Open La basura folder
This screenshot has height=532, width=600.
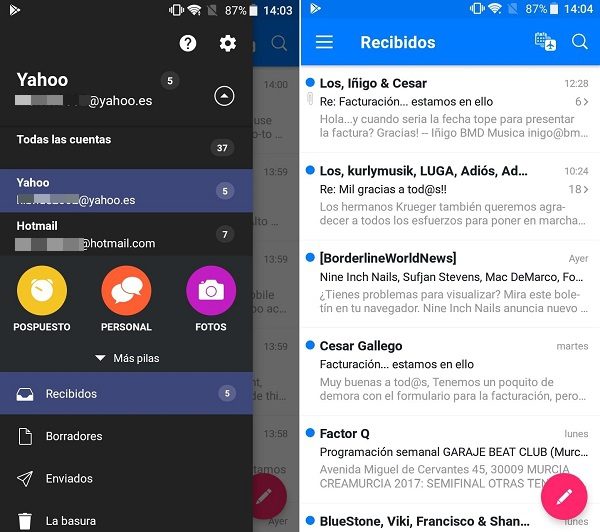click(x=70, y=520)
